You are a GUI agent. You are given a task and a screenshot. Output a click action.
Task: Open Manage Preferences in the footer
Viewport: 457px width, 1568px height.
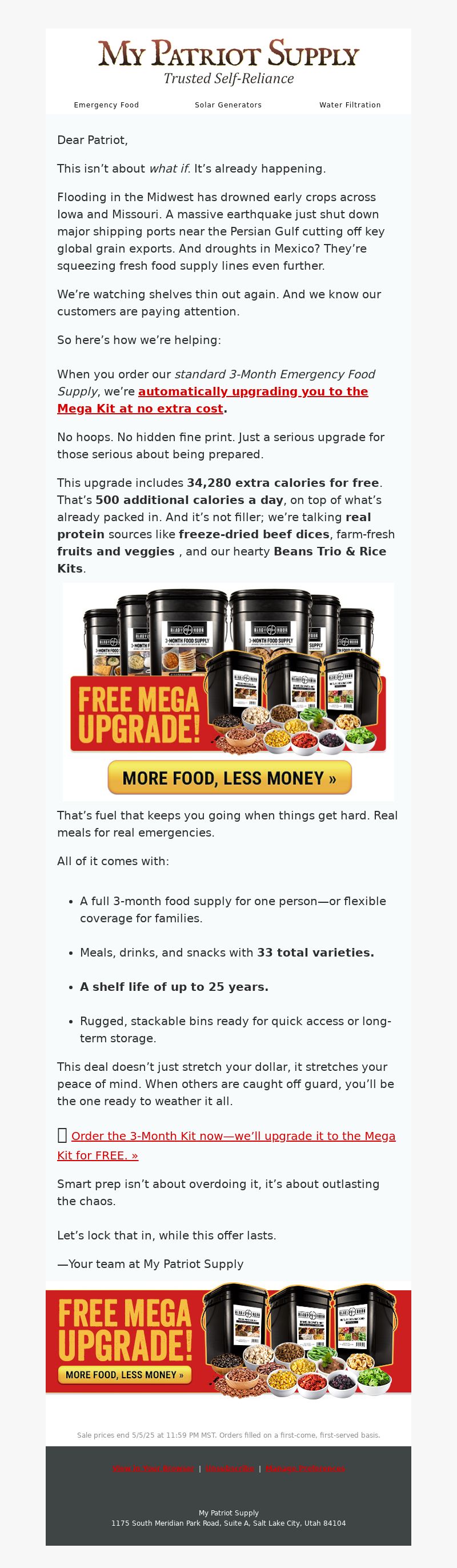(305, 1469)
